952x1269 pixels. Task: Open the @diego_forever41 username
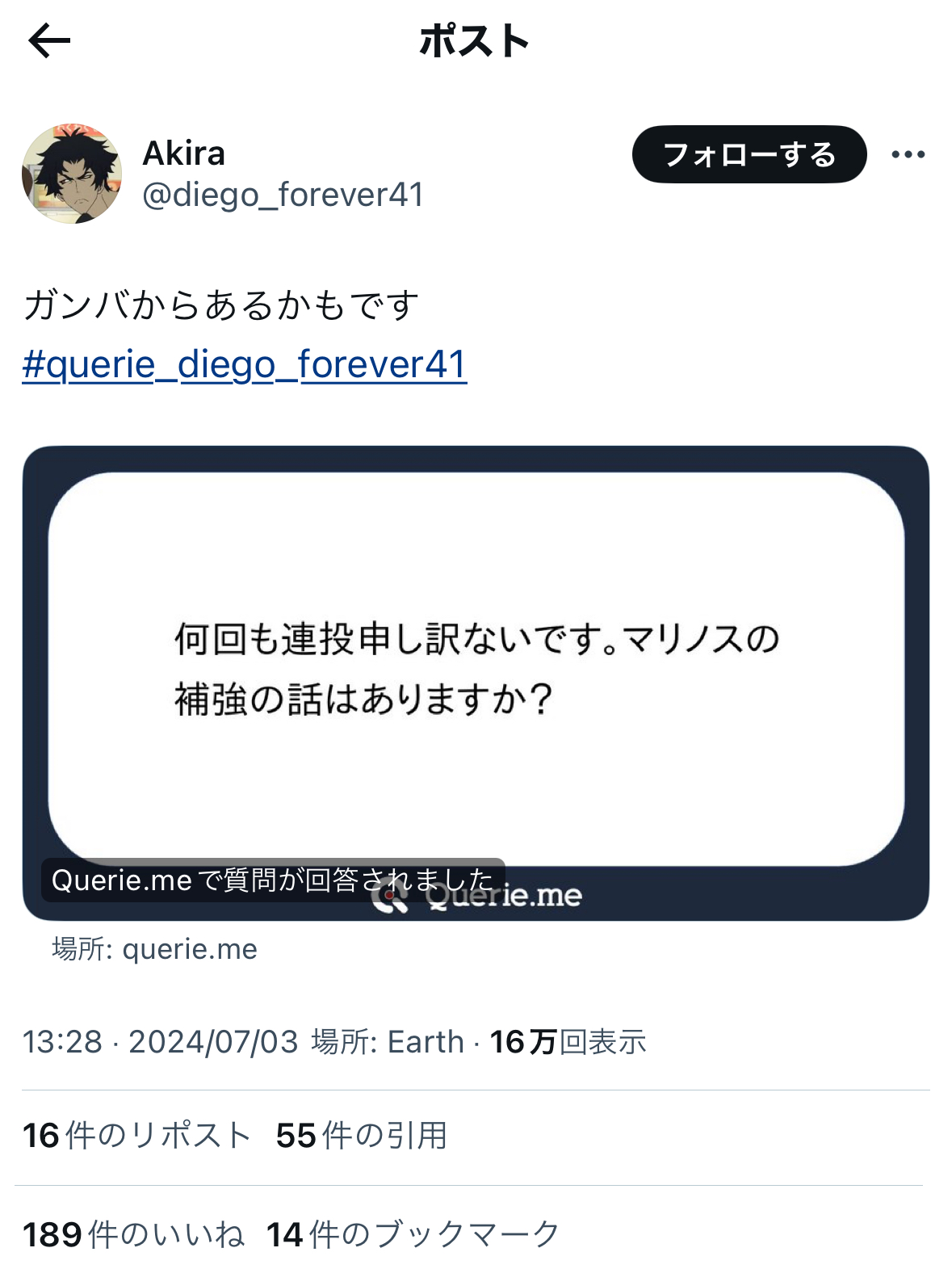(x=283, y=195)
